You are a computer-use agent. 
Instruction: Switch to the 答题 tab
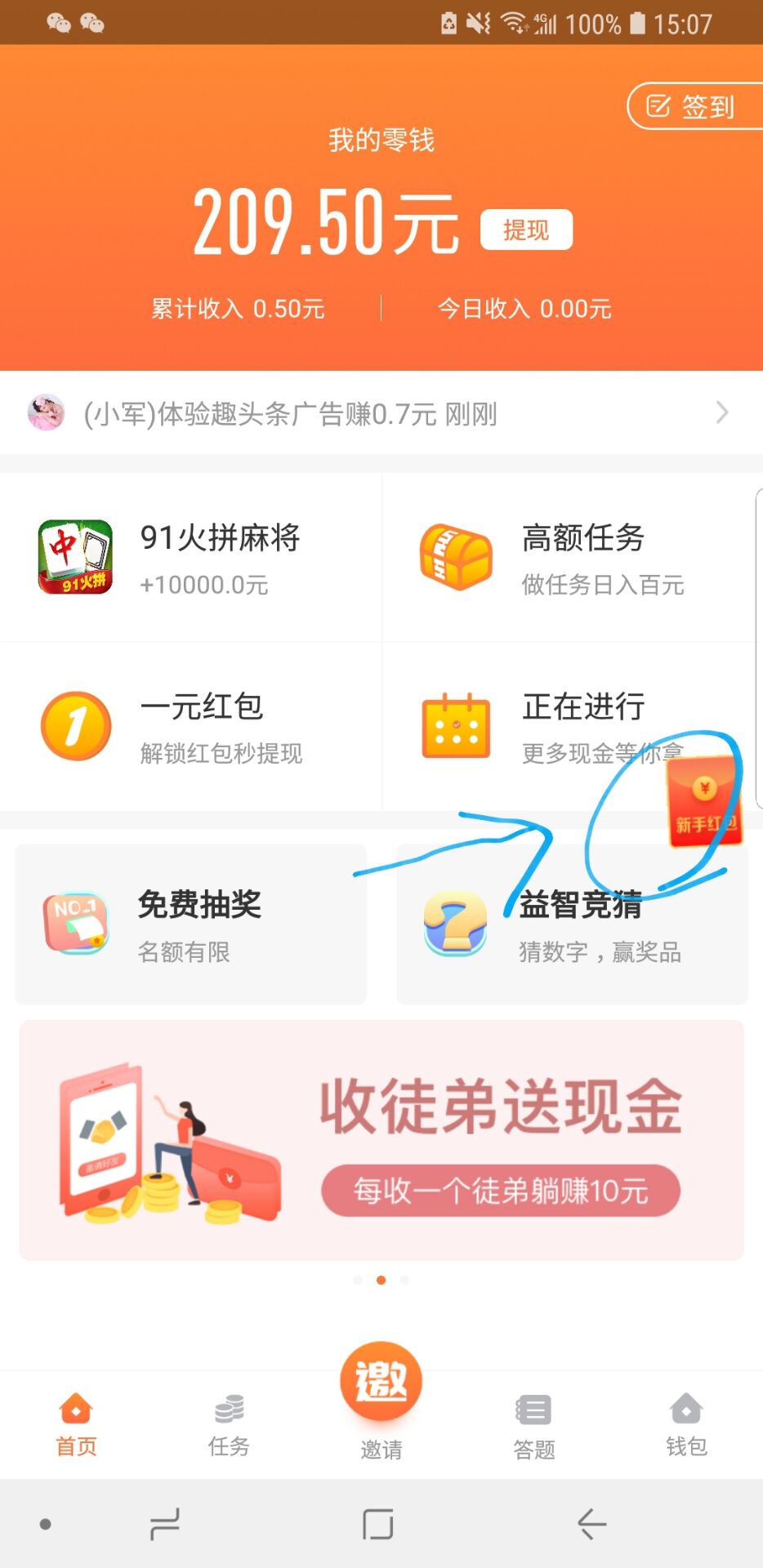click(x=533, y=1425)
